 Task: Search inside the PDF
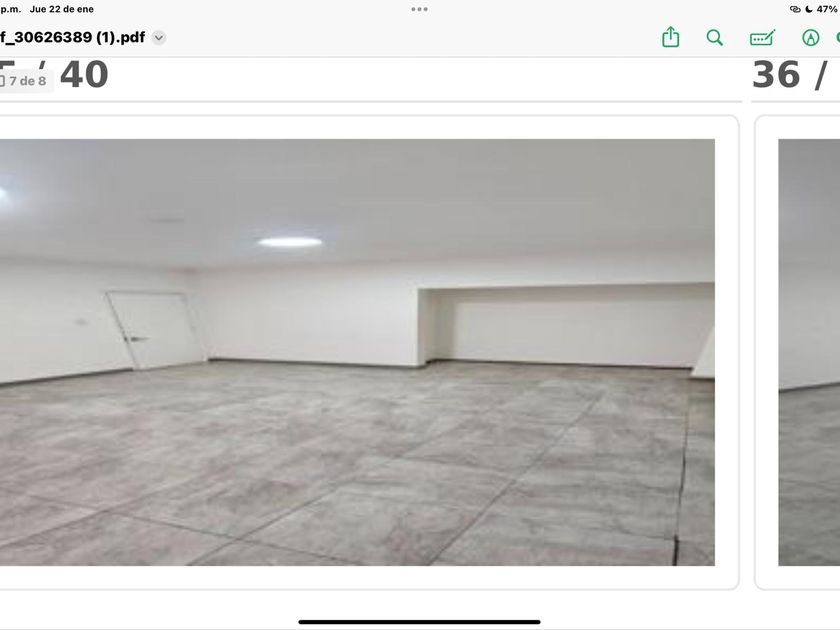715,38
